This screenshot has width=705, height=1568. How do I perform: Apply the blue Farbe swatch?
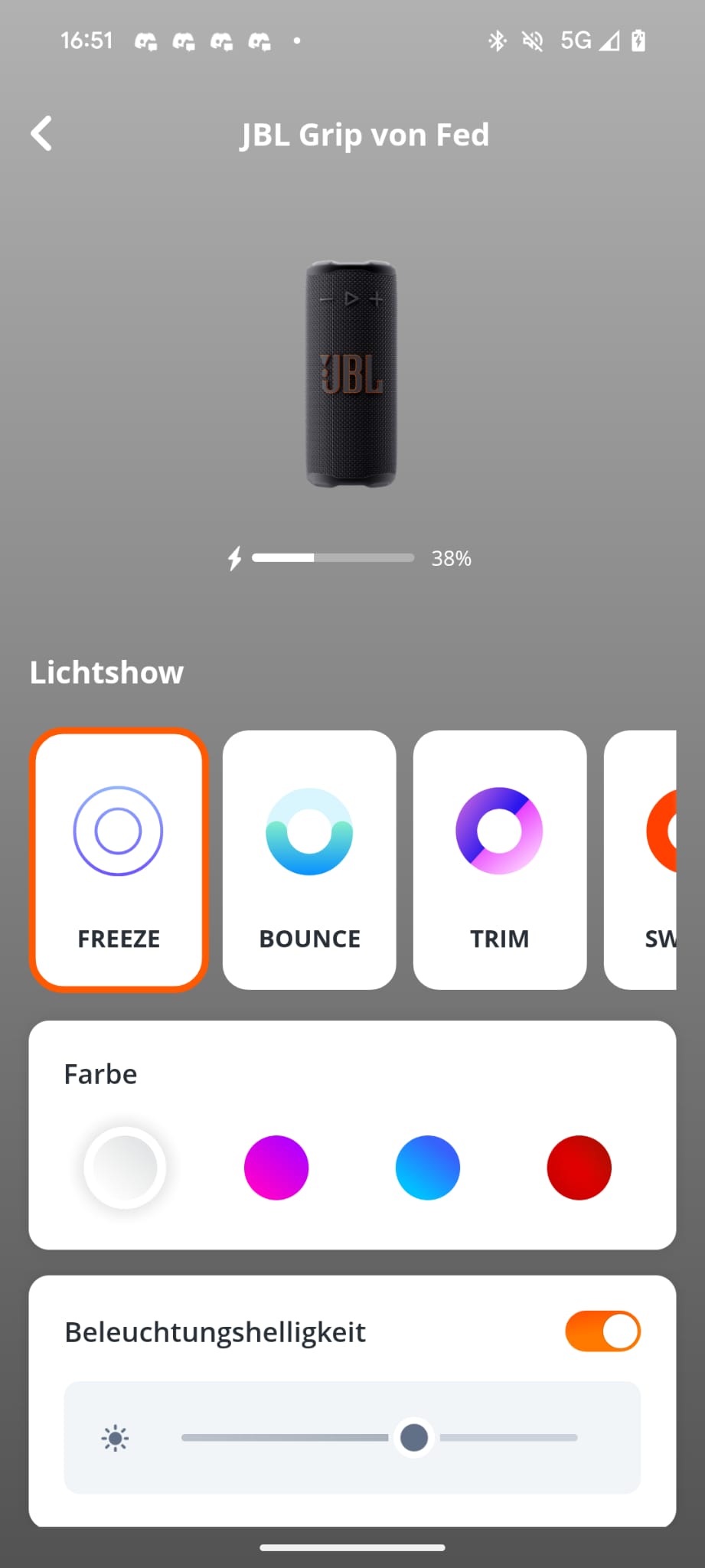point(428,1168)
